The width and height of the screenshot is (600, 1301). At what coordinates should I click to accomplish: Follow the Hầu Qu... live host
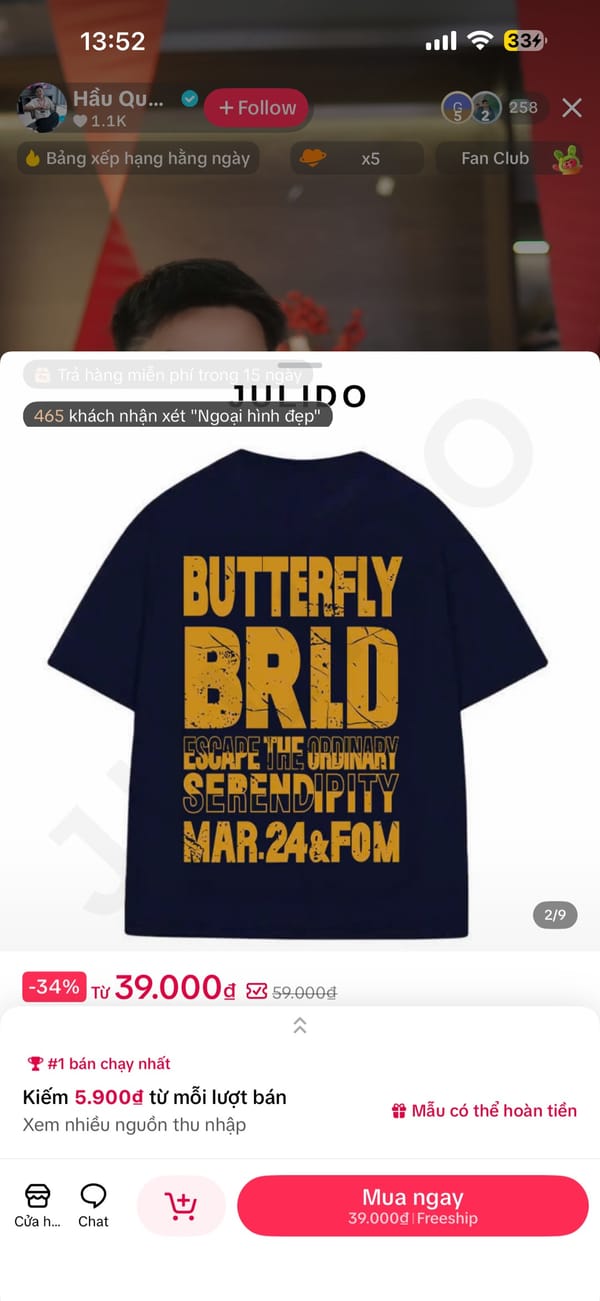[257, 108]
